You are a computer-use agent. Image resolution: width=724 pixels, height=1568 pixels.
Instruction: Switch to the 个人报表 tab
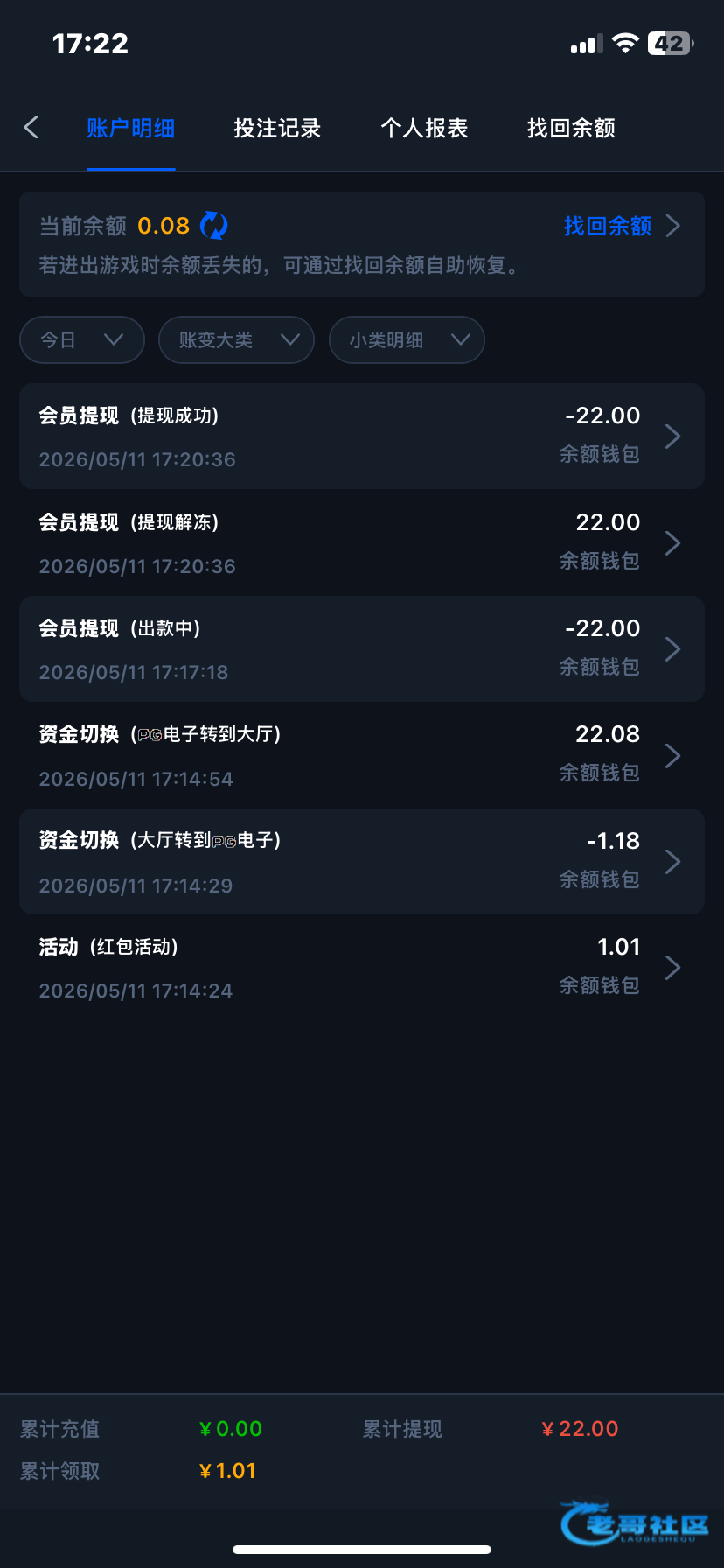click(x=424, y=129)
